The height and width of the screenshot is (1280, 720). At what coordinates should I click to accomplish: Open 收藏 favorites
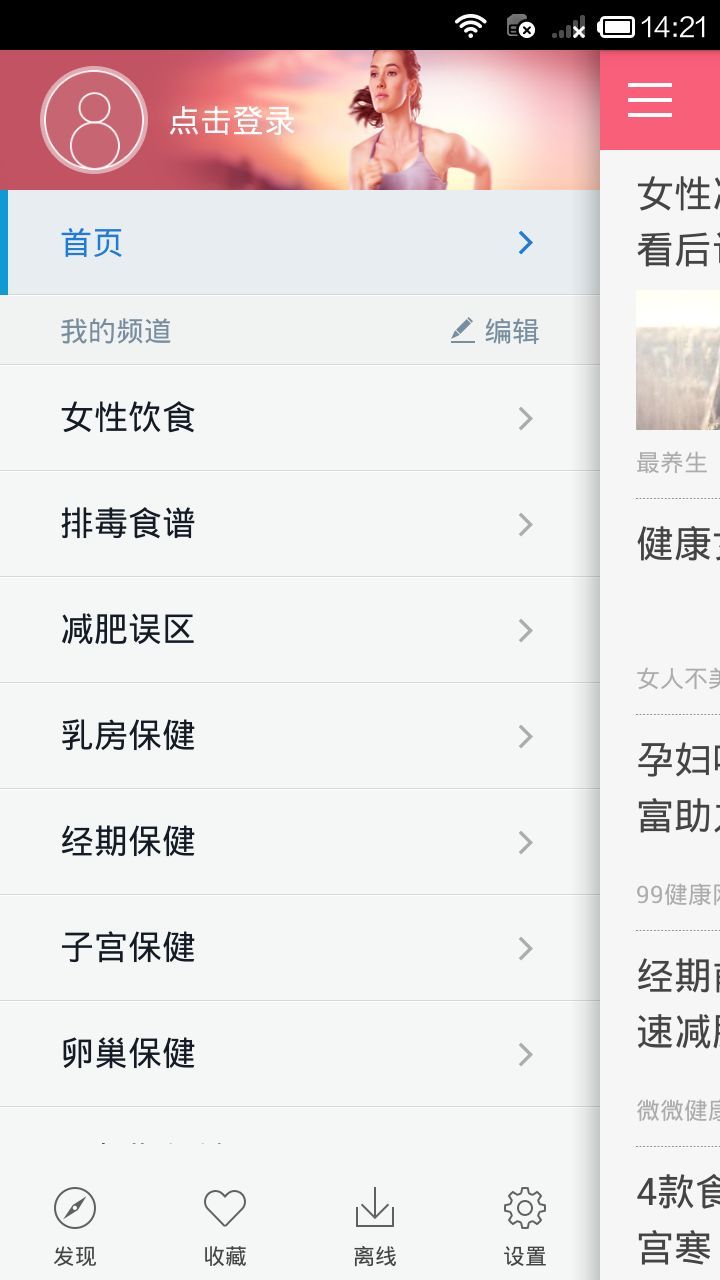click(x=225, y=1227)
